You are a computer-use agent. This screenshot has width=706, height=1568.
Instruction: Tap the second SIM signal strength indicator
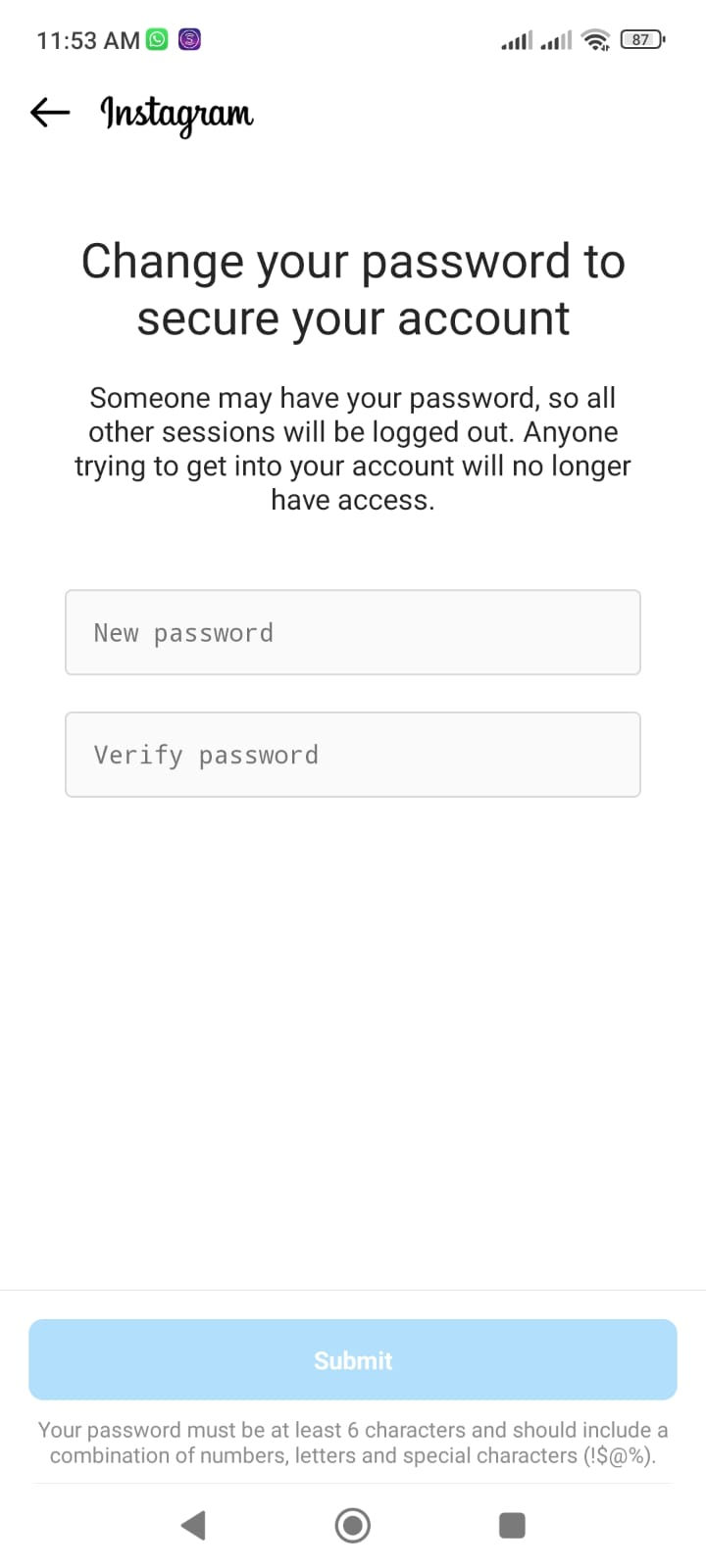point(555,39)
